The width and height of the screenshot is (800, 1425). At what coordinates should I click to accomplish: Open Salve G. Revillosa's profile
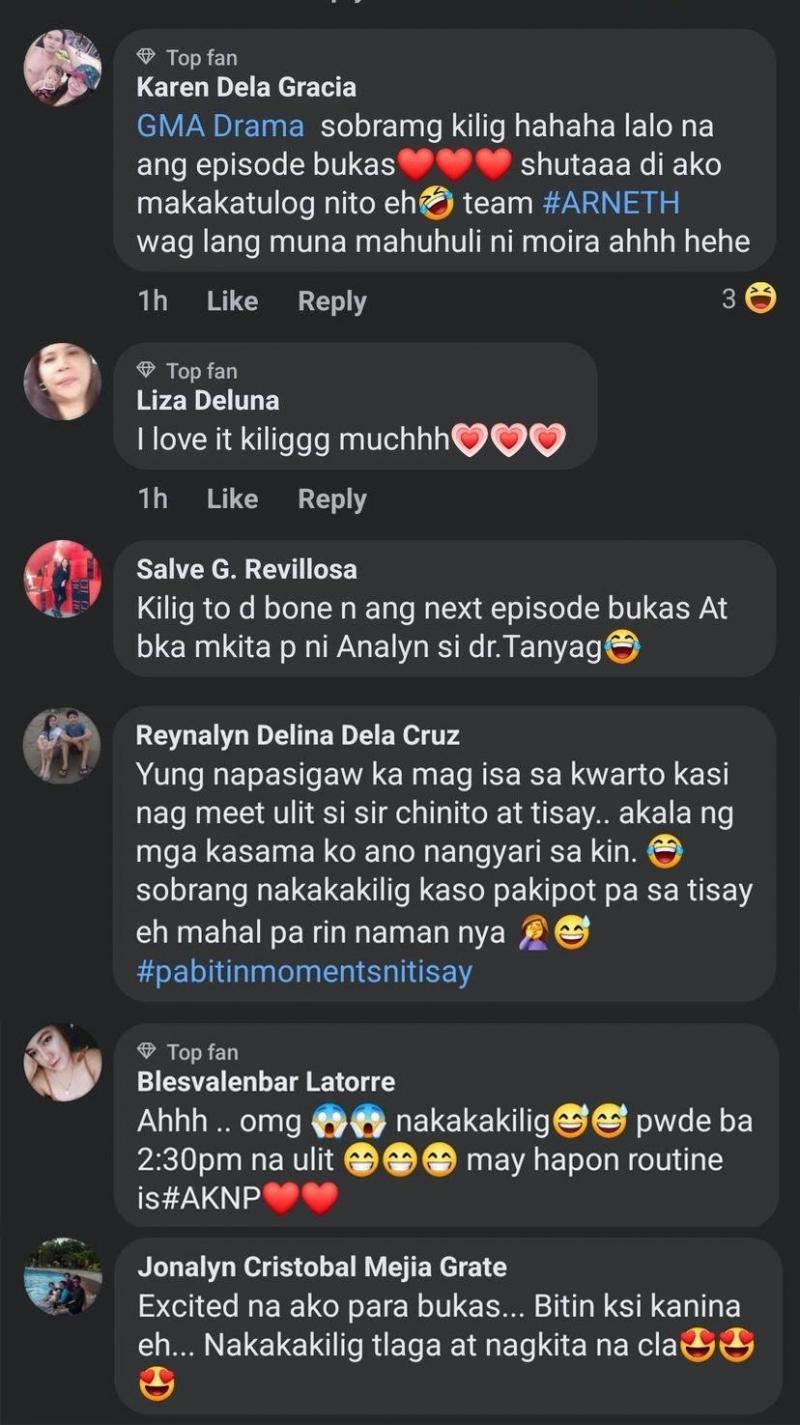click(246, 569)
